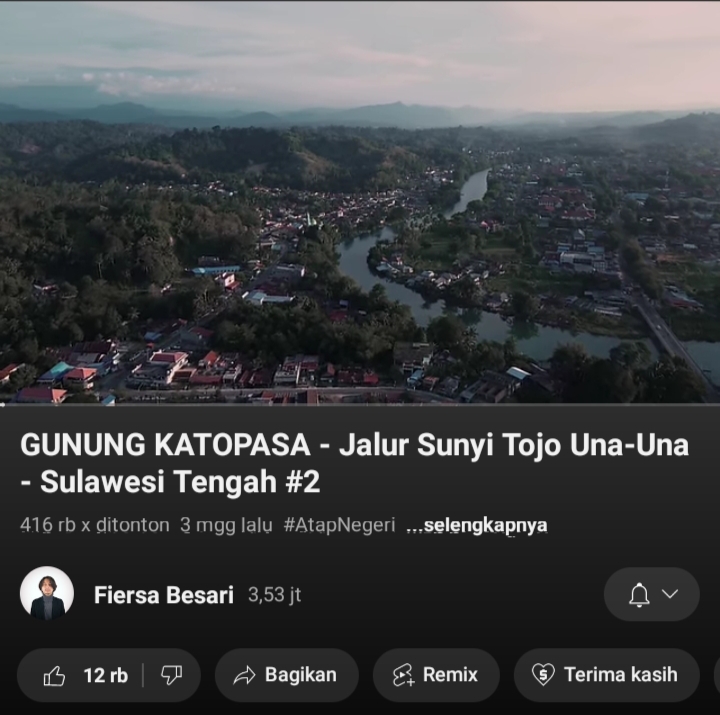720x715 pixels.
Task: Create a Remix of this video
Action: coord(436,675)
